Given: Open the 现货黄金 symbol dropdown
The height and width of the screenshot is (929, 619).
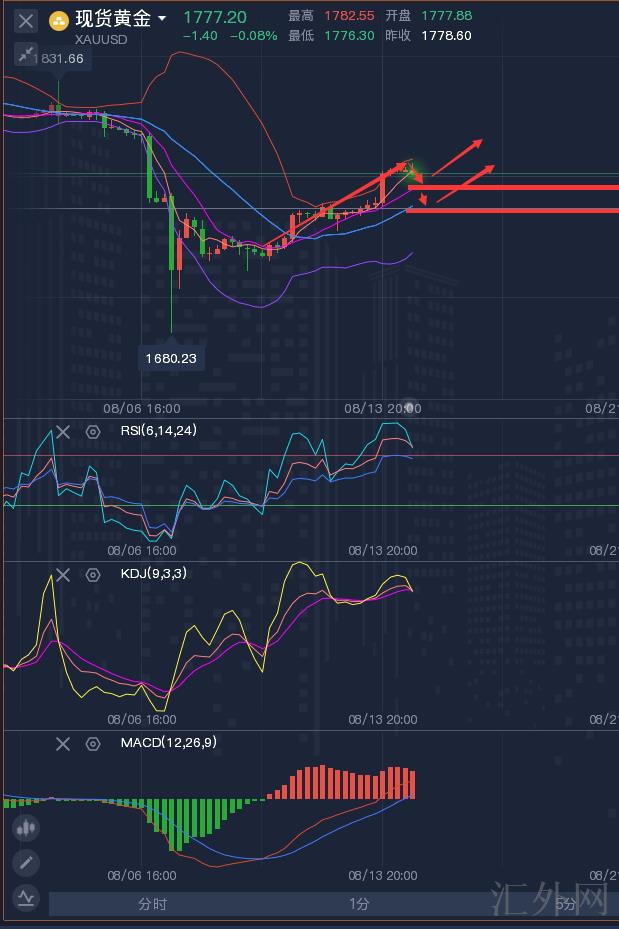Looking at the screenshot, I should 162,18.
